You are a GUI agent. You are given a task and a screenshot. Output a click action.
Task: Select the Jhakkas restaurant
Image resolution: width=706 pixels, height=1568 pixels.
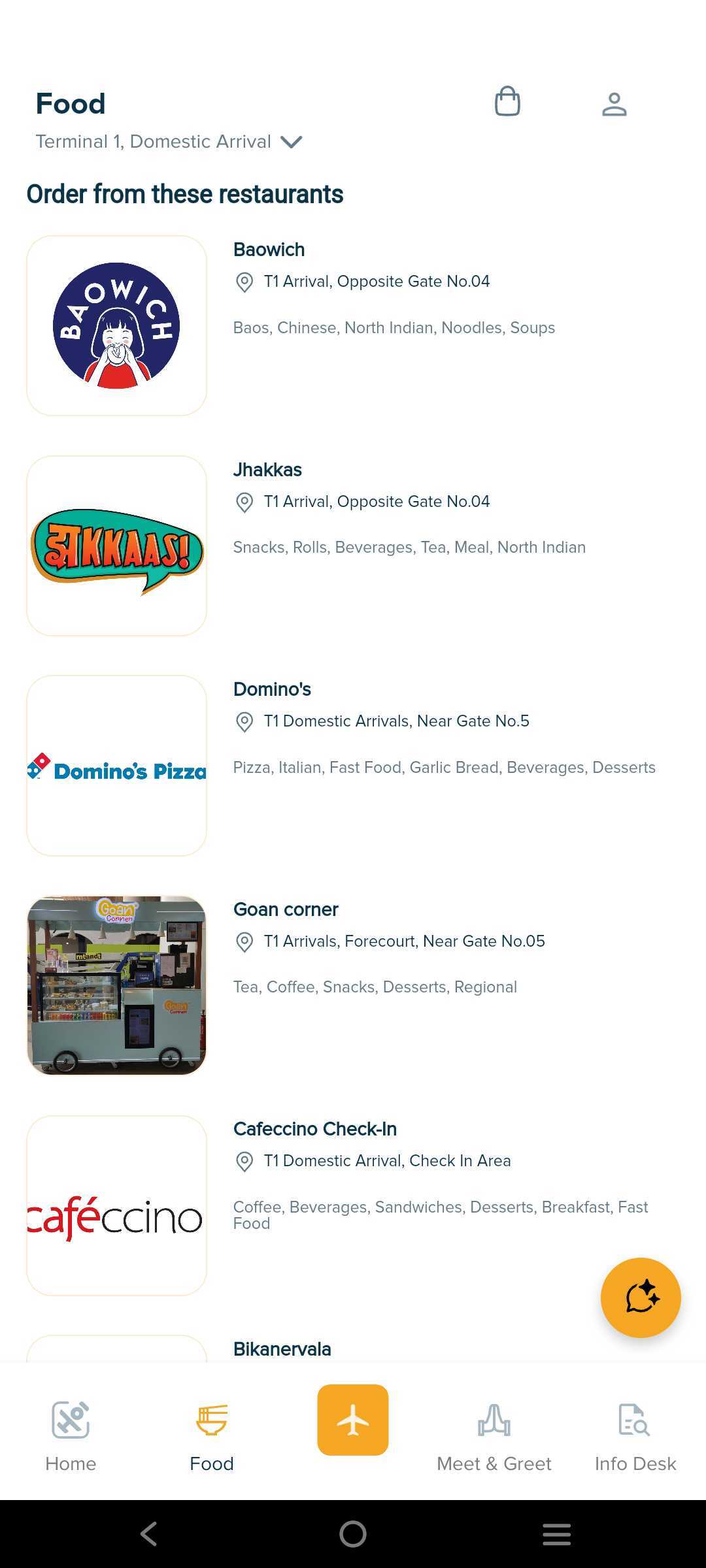(267, 470)
